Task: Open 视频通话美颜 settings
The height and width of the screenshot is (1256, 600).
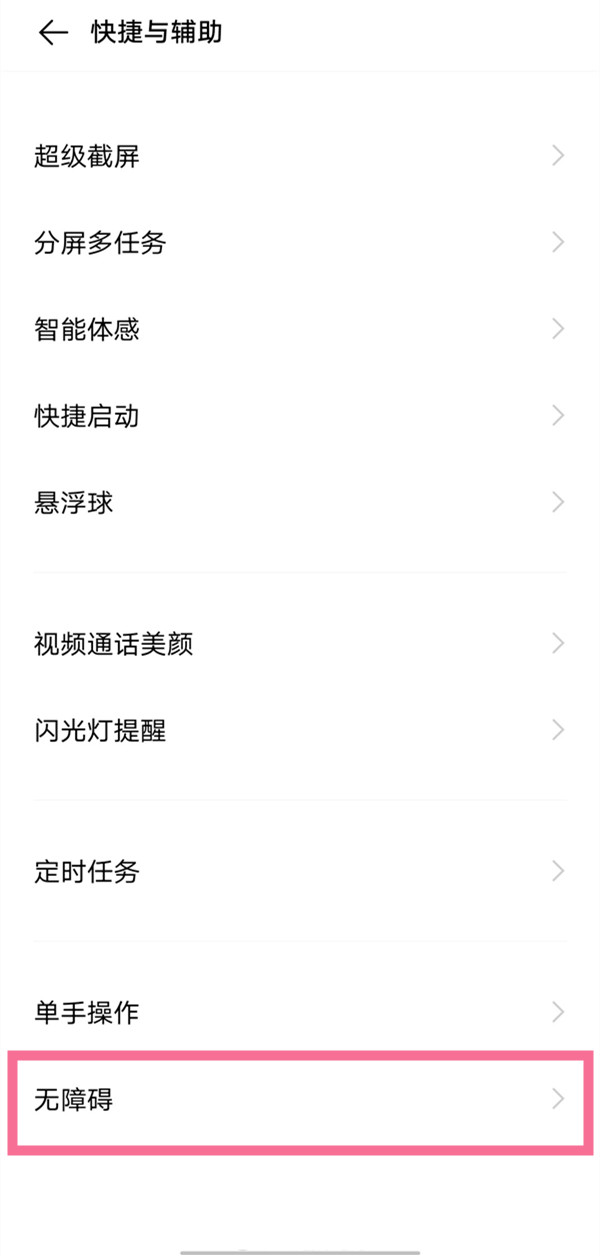Action: 300,643
